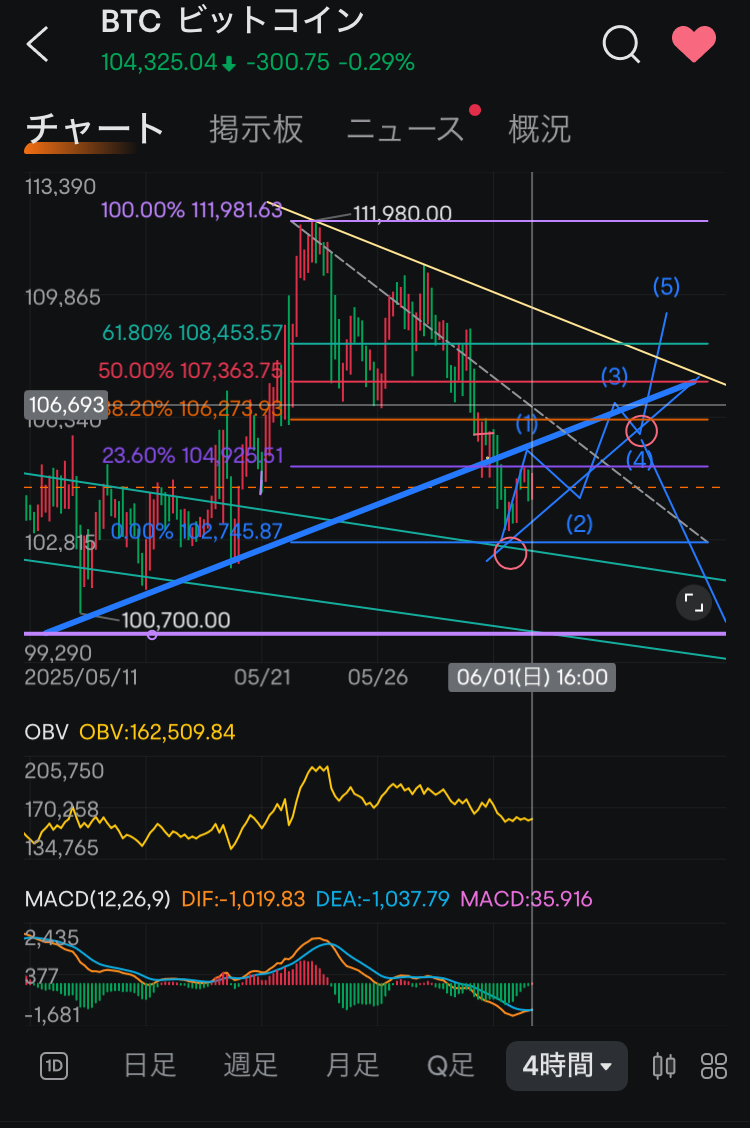Switch to the 概況 tab
750x1128 pixels.
(540, 129)
